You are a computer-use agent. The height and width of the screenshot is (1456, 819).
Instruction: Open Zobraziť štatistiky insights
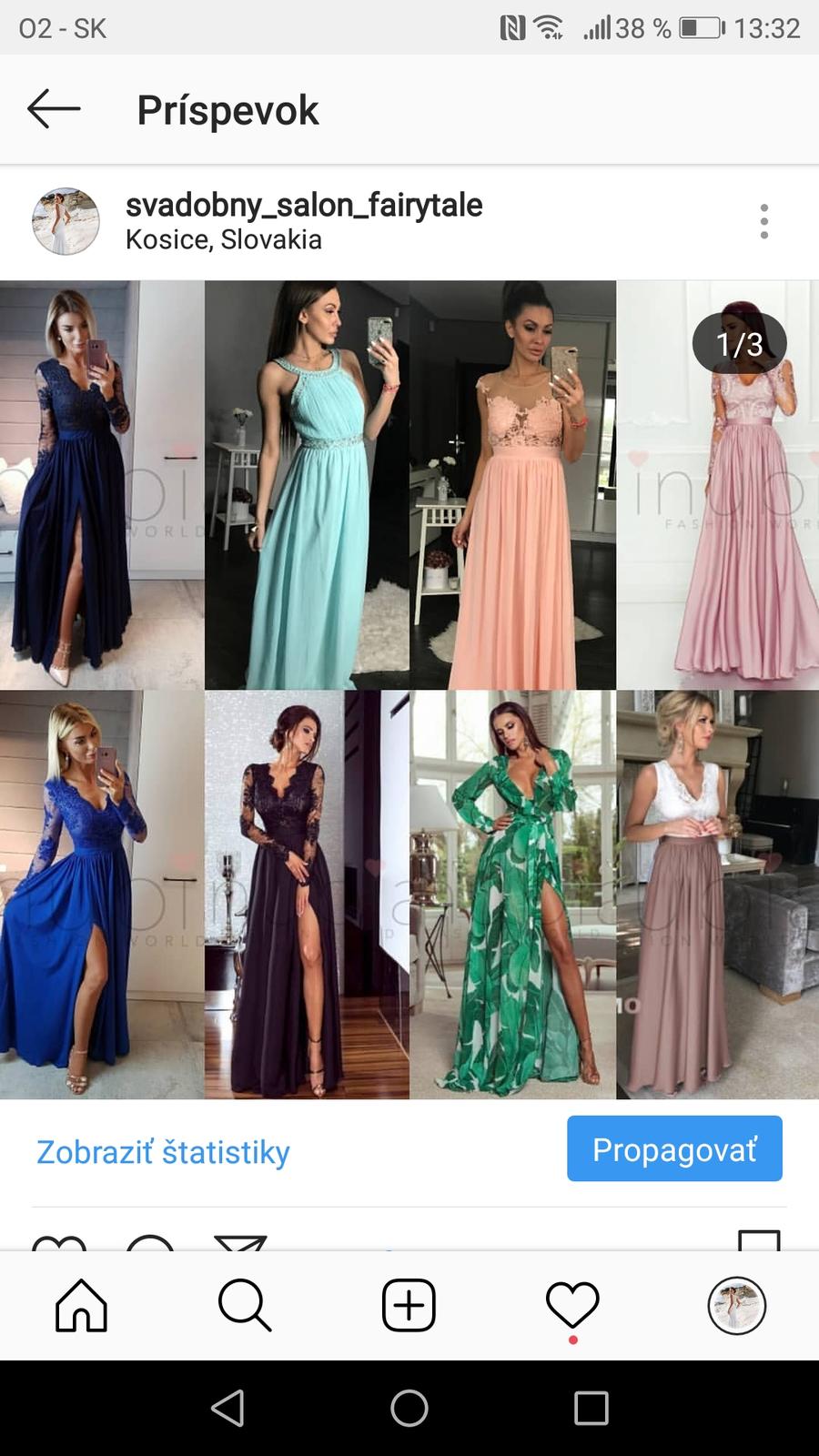point(163,1151)
